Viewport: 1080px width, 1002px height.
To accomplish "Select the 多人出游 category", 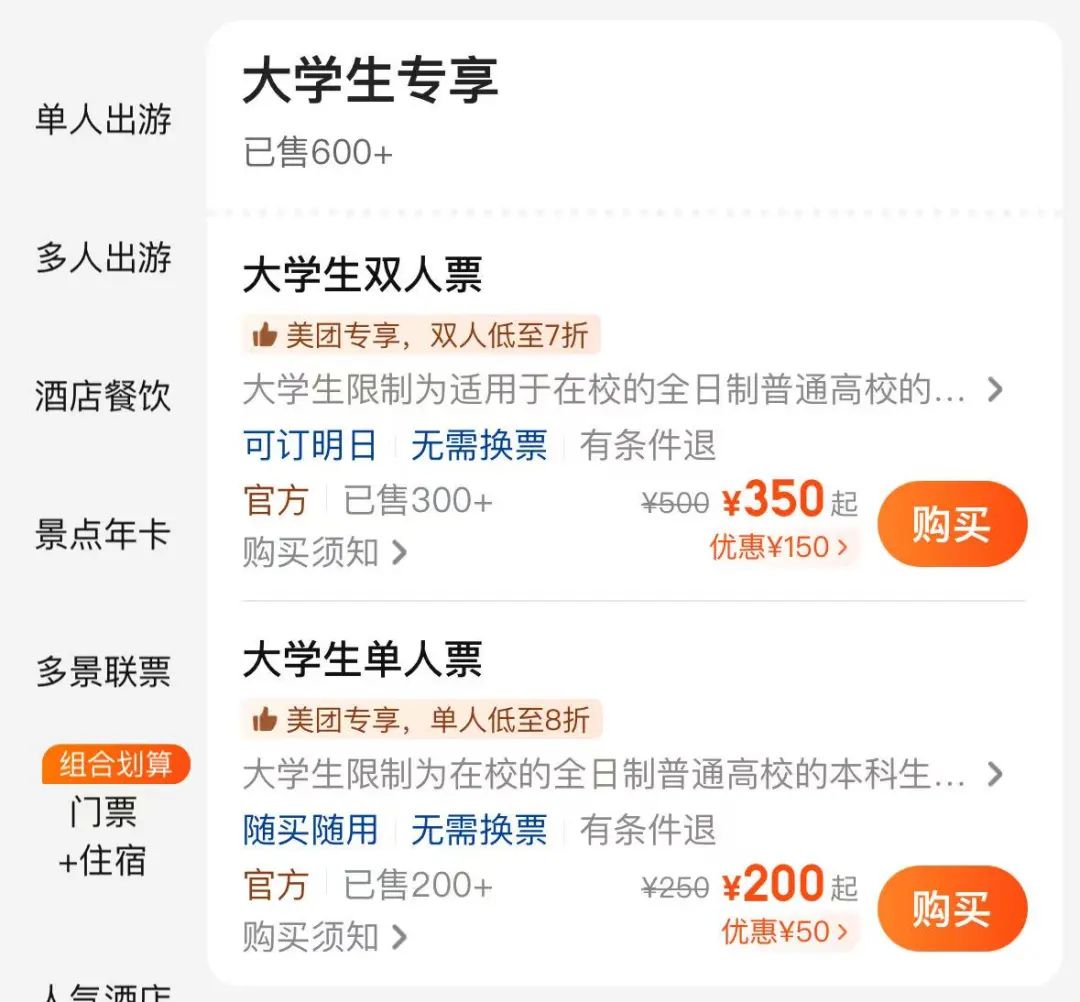I will (103, 258).
